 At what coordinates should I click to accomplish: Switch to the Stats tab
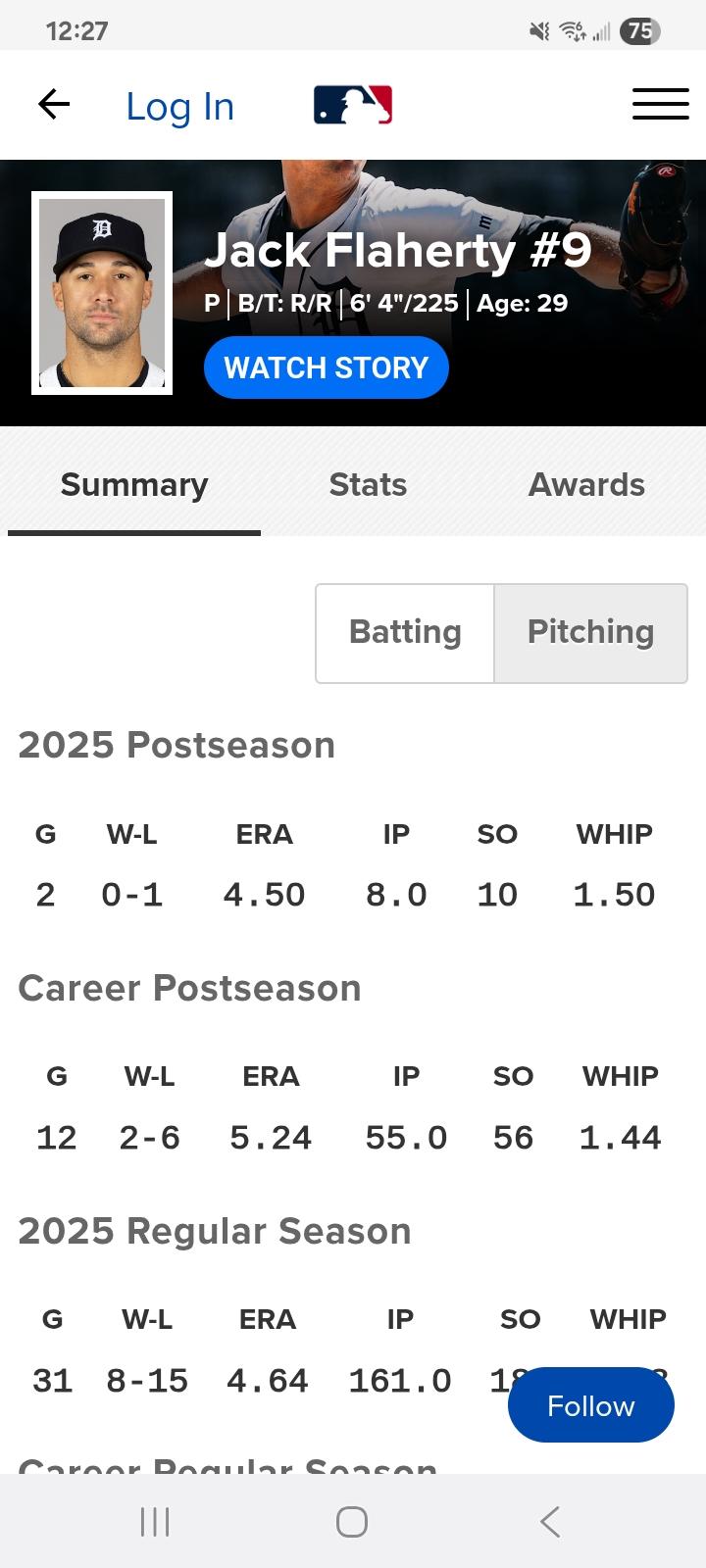tap(368, 485)
